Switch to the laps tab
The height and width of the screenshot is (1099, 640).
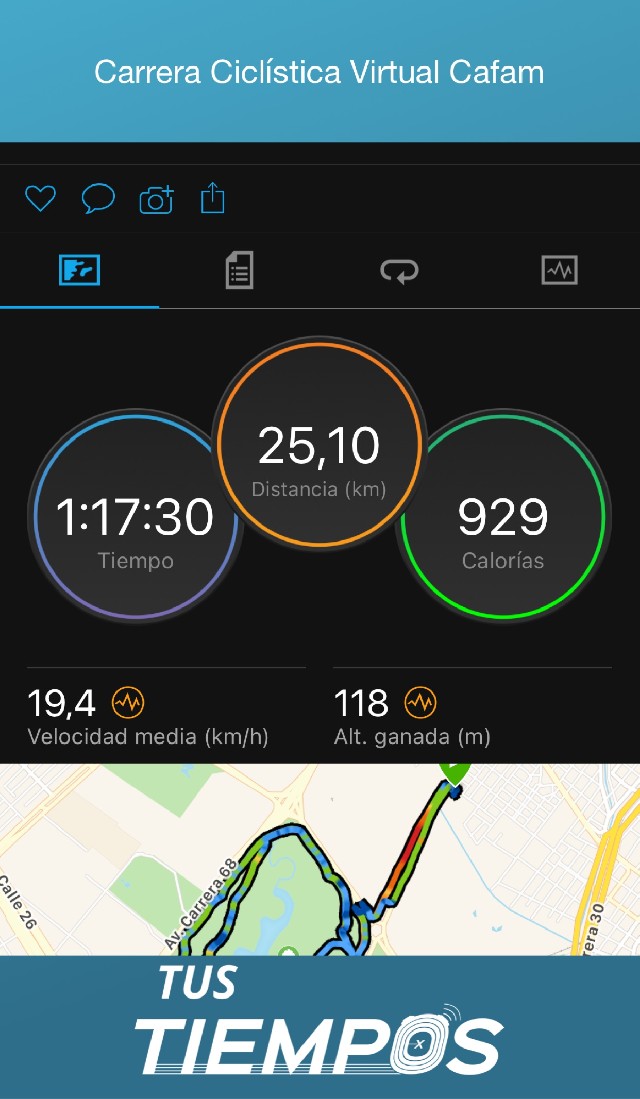[399, 270]
